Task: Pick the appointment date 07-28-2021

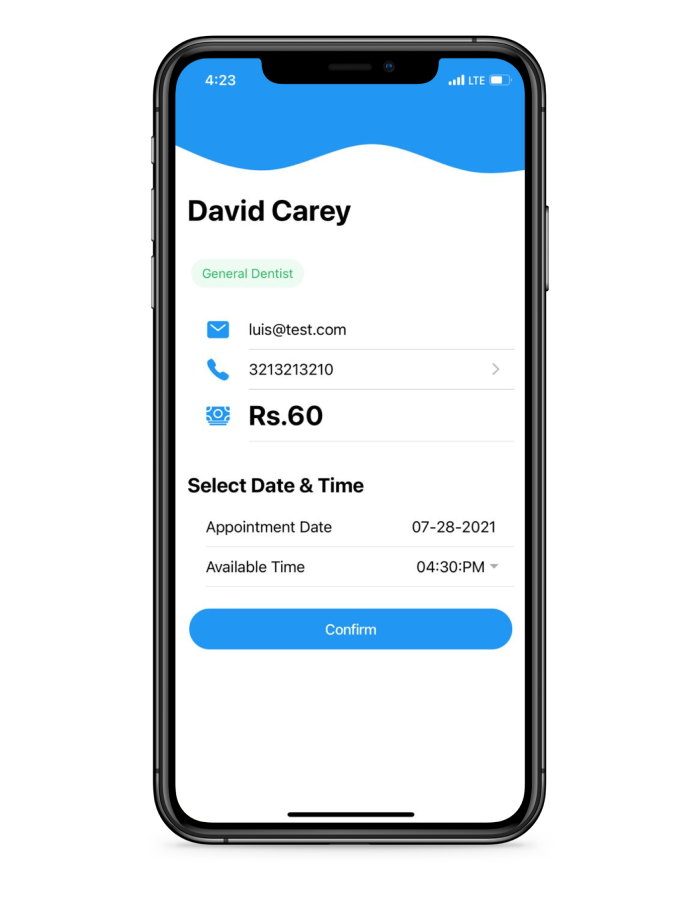Action: coord(453,527)
